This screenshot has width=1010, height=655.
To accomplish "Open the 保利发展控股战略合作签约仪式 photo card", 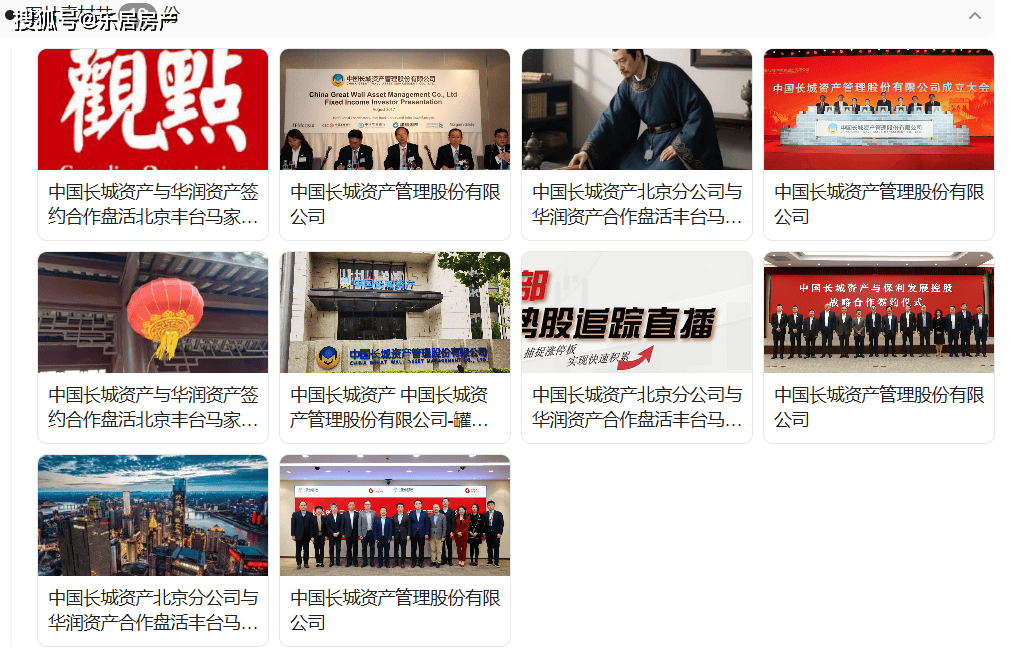I will [x=879, y=313].
